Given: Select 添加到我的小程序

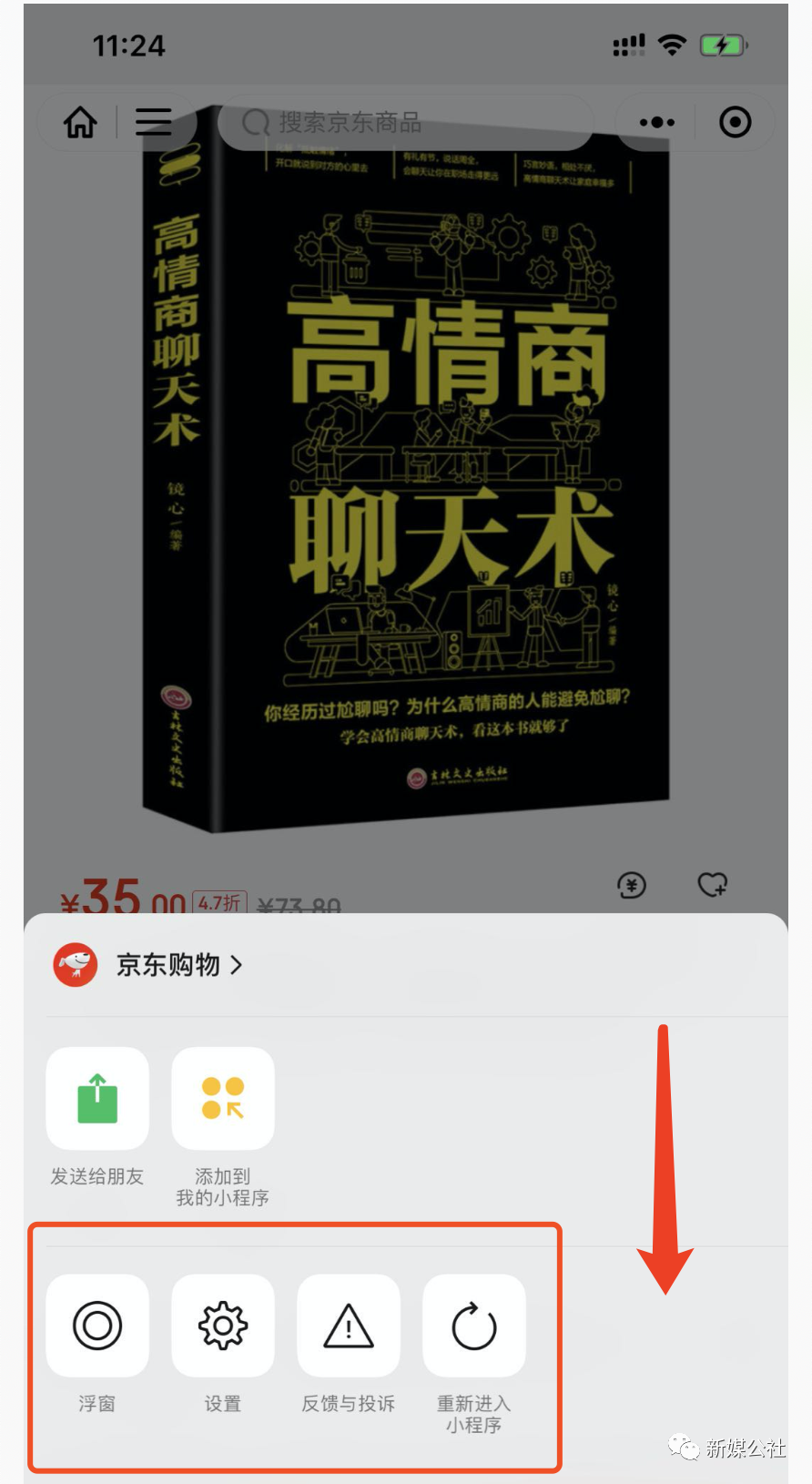Looking at the screenshot, I should [223, 1099].
